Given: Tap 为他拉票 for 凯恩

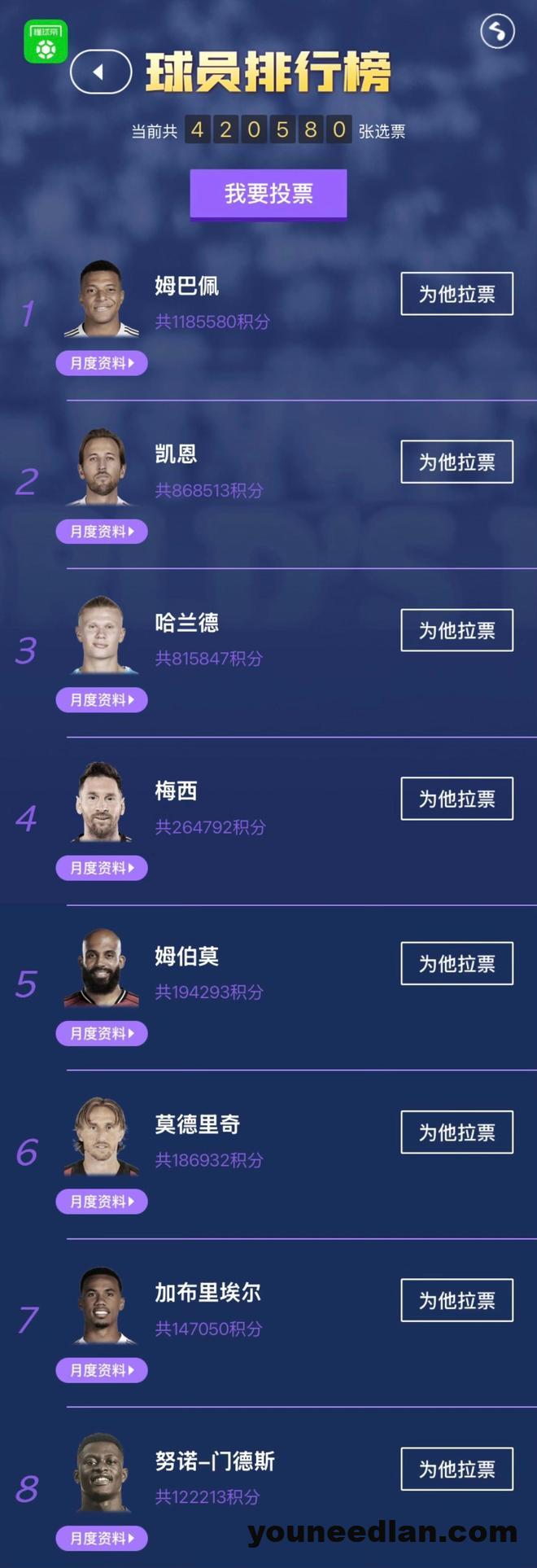Looking at the screenshot, I should point(456,462).
